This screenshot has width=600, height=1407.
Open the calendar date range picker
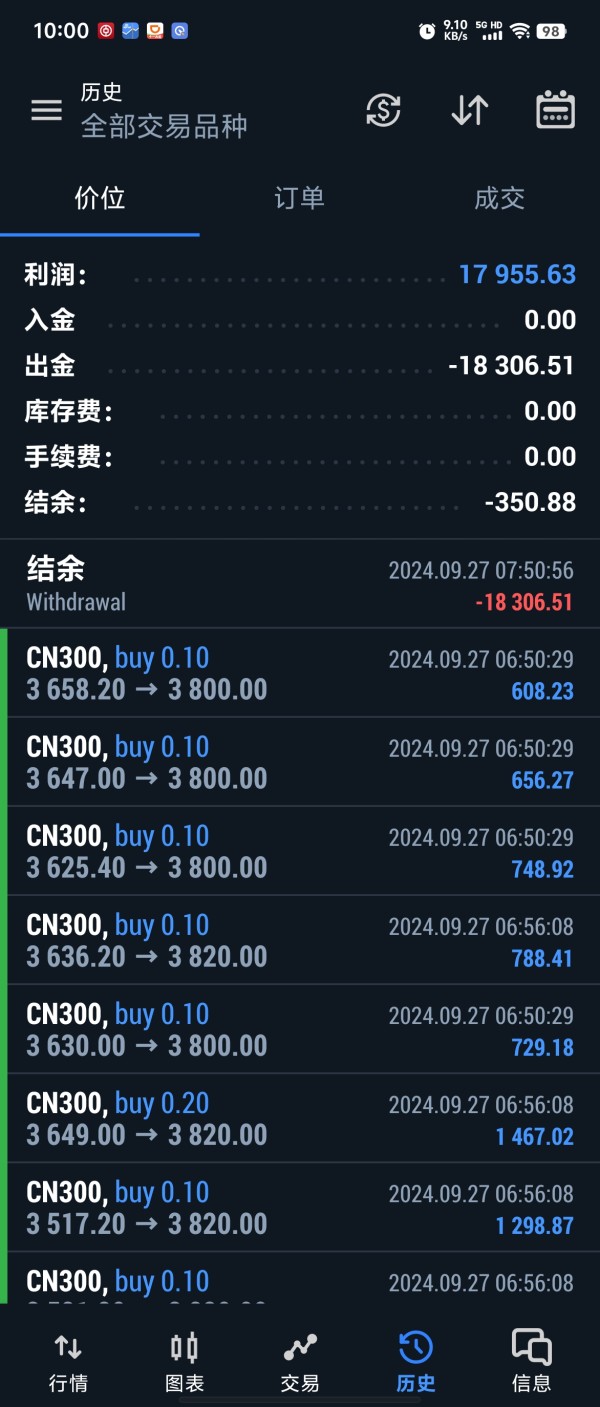click(x=555, y=110)
